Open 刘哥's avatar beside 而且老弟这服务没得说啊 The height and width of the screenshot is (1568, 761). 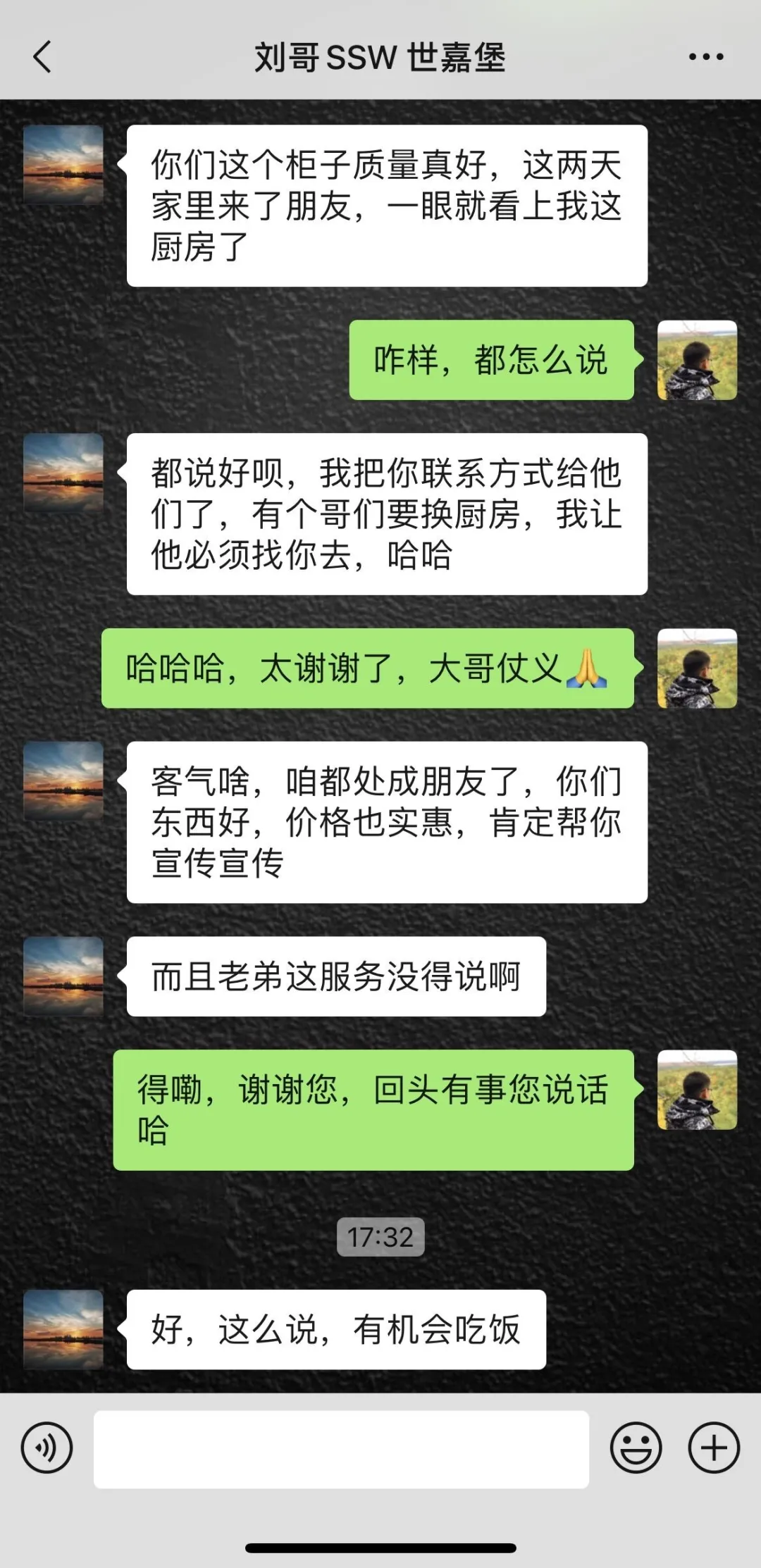pos(63,976)
